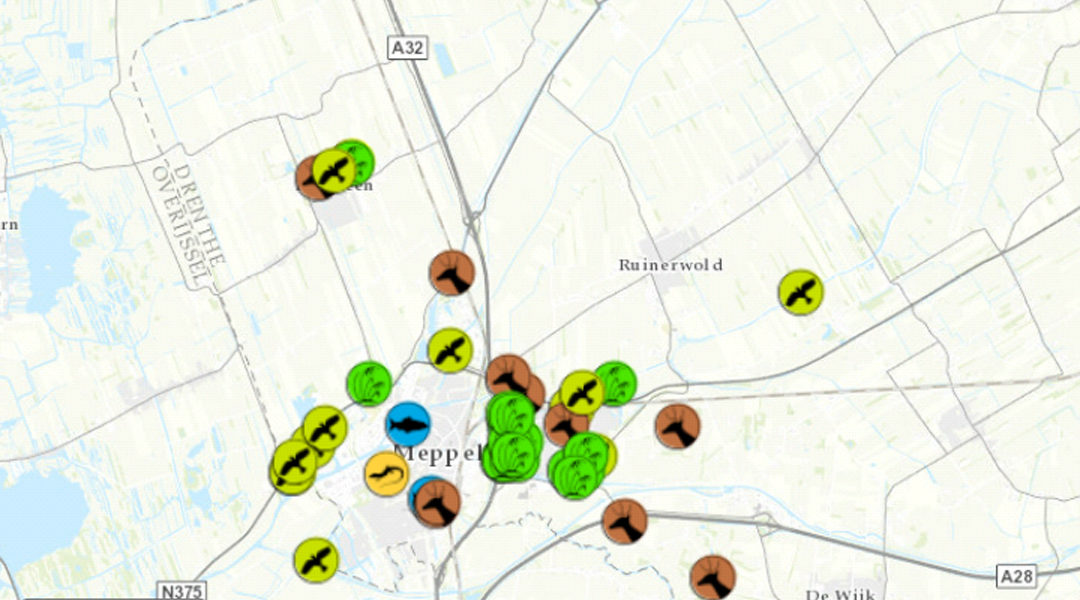Open the bird marker near N375
The height and width of the screenshot is (600, 1080).
click(316, 560)
